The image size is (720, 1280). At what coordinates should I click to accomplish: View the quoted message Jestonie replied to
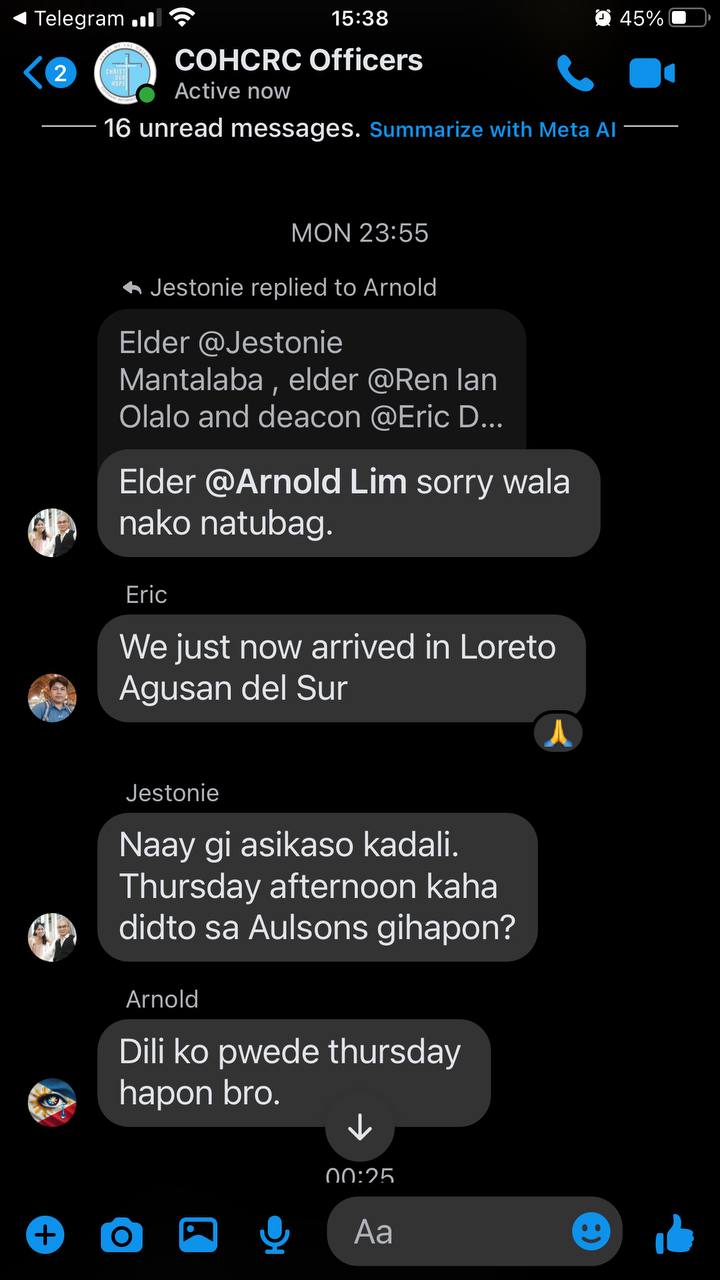(x=310, y=381)
